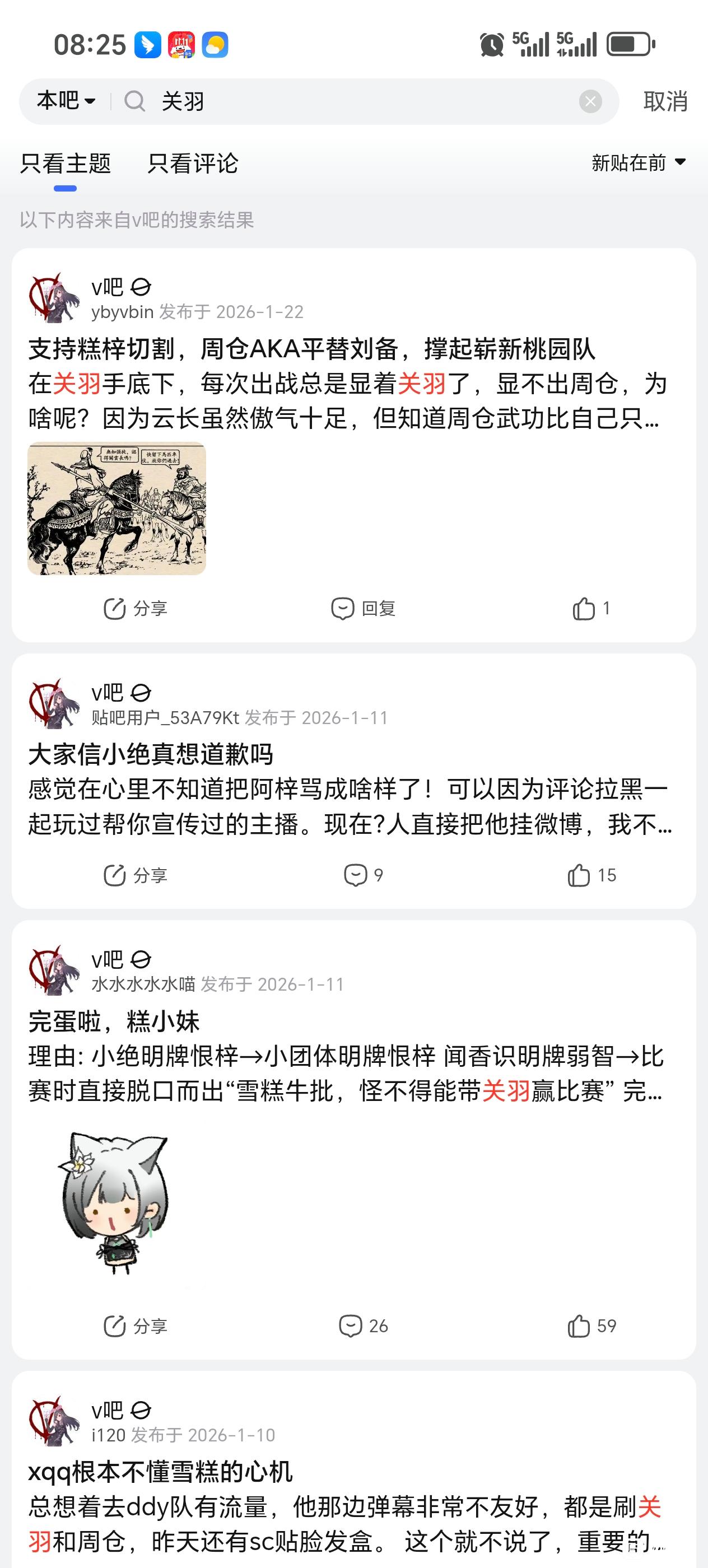Screen dimensions: 708x1568
Task: Open the post 完蛋啦，糕小妹
Action: [x=114, y=1021]
